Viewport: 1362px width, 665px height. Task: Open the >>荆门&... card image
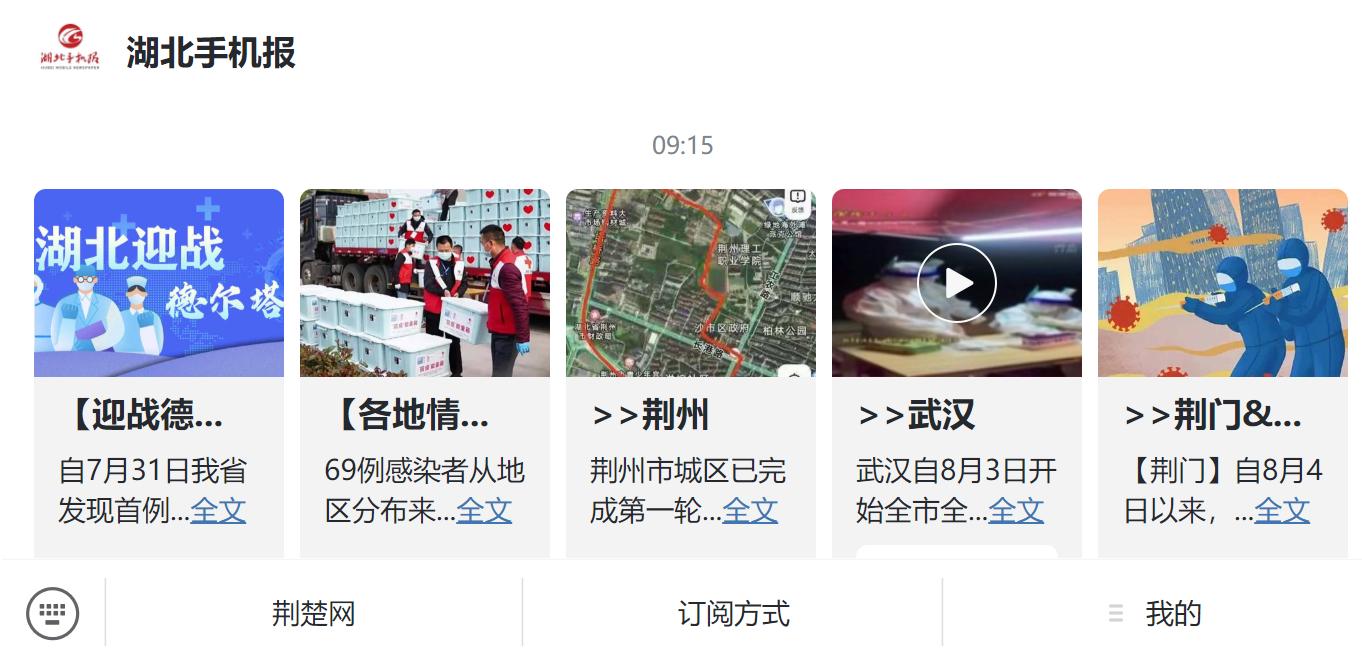1223,283
